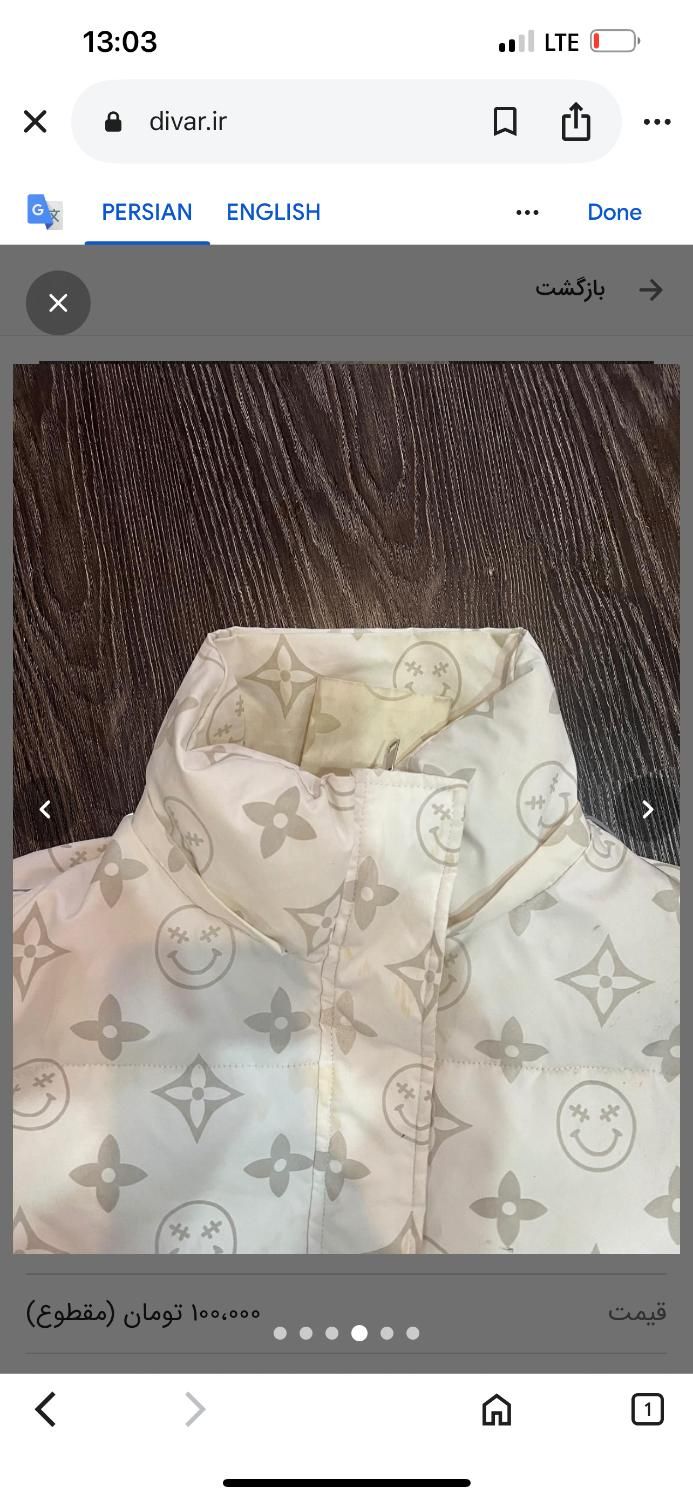
Task: Close the image gallery viewer
Action: (58, 303)
